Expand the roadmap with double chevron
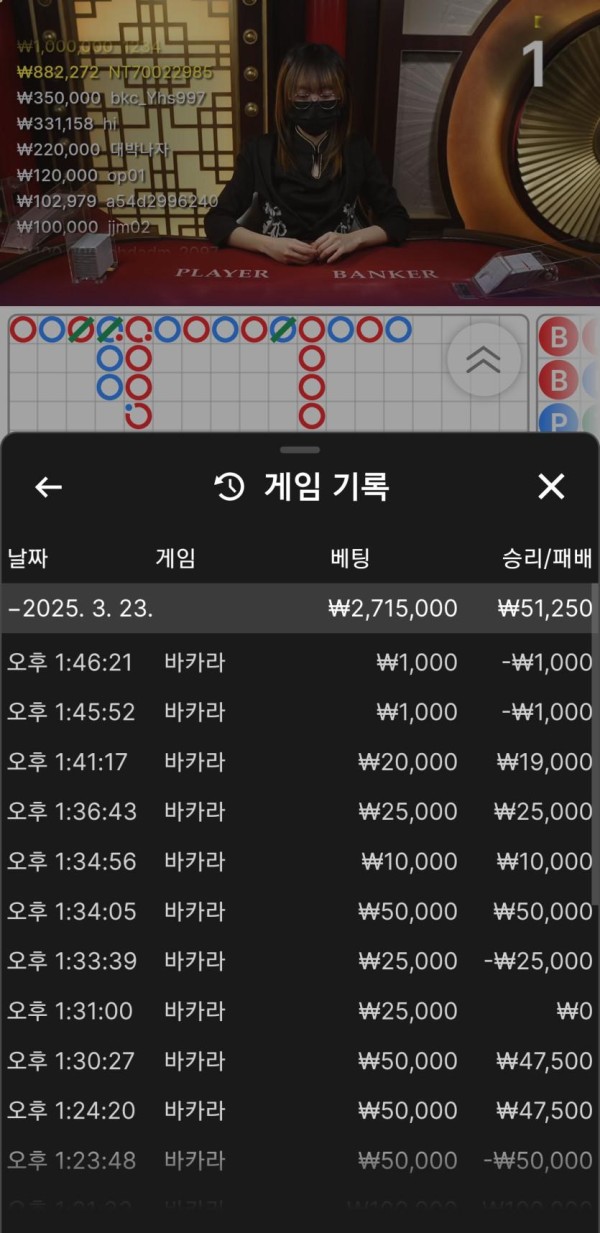Viewport: 600px width, 1233px height. click(483, 360)
